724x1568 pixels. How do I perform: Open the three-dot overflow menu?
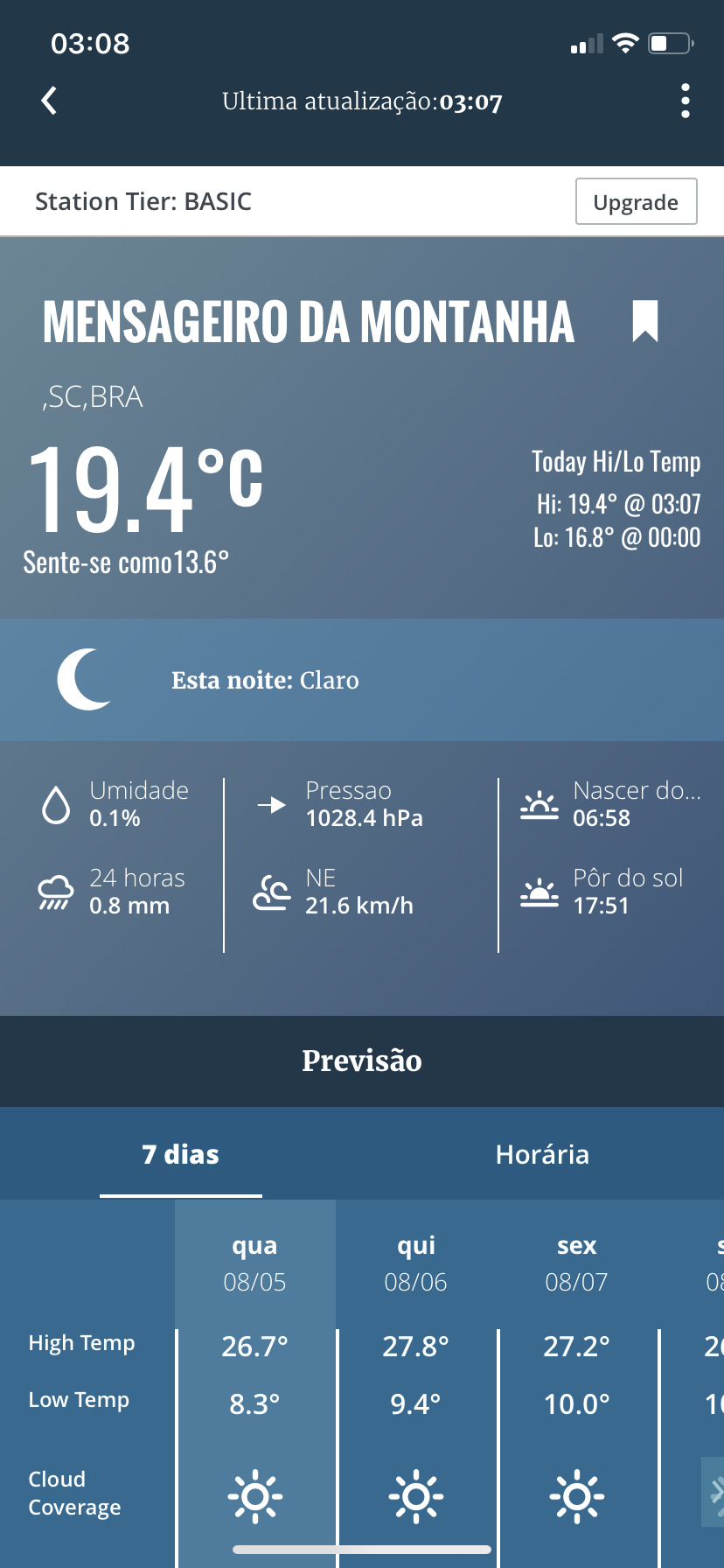click(x=686, y=101)
